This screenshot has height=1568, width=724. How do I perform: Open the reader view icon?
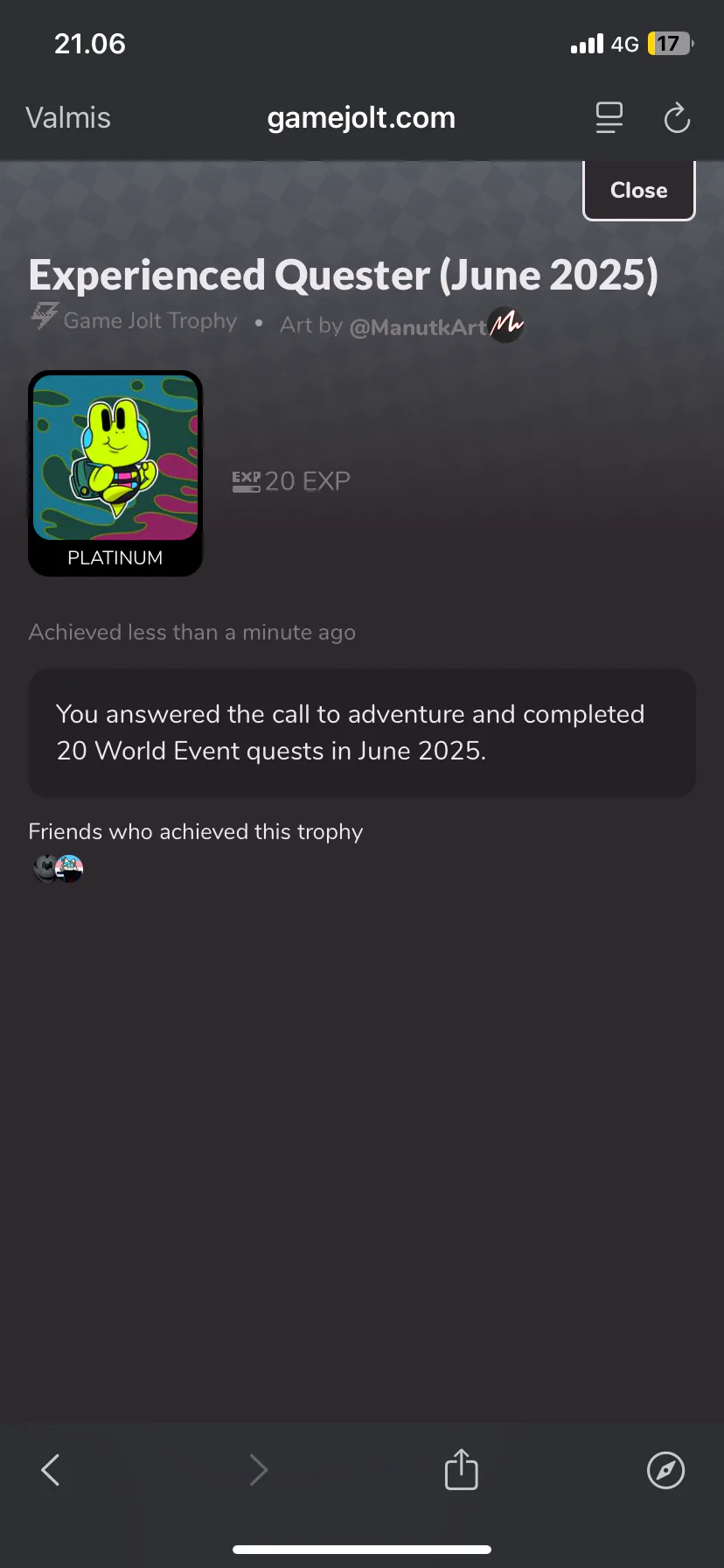609,117
